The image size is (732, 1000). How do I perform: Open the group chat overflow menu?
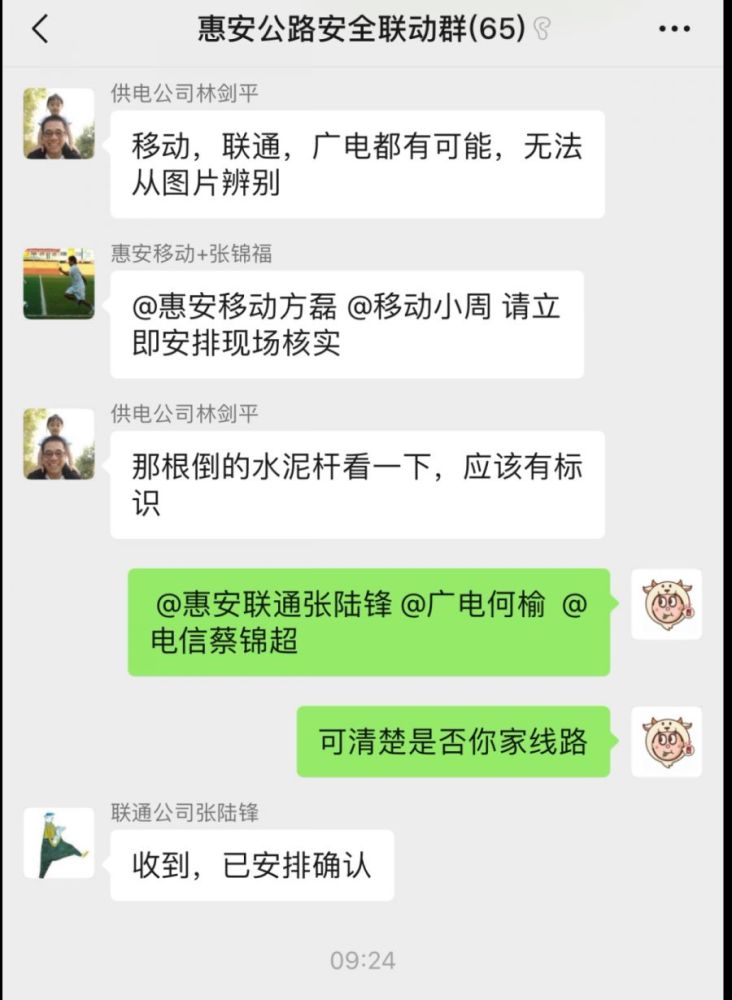tap(674, 30)
